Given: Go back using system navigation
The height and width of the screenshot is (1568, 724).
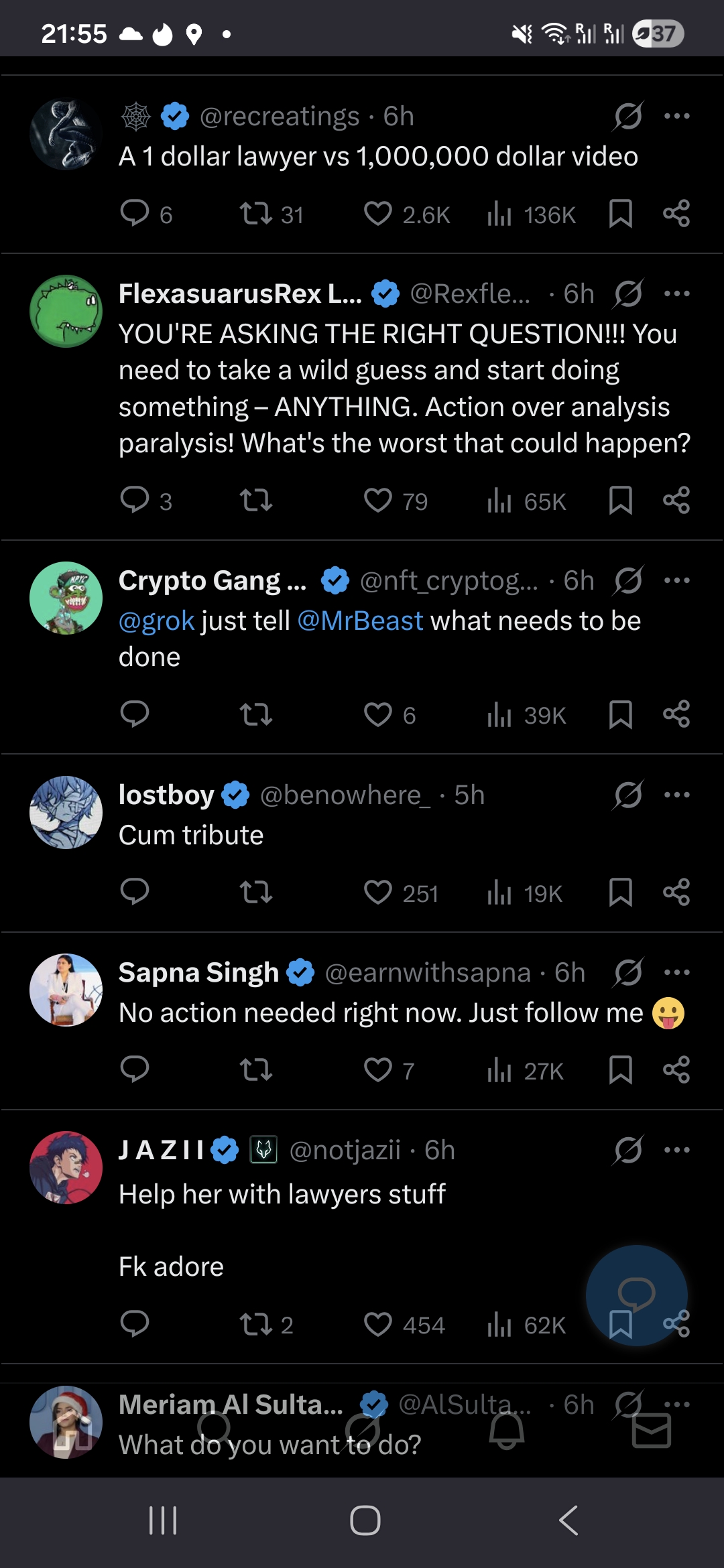Looking at the screenshot, I should (x=568, y=1520).
